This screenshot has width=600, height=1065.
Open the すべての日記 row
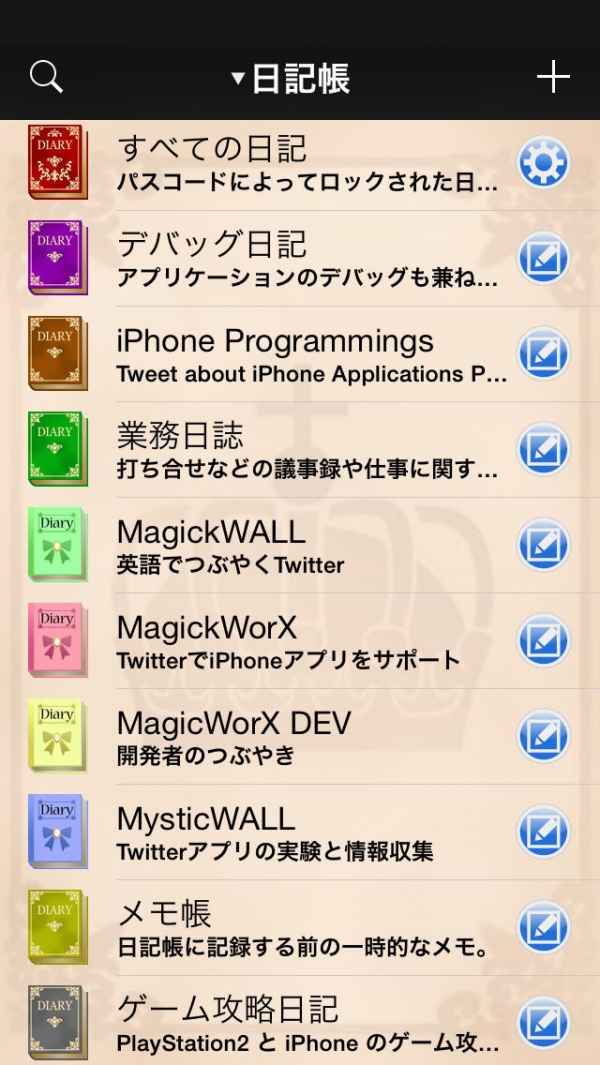(300, 163)
